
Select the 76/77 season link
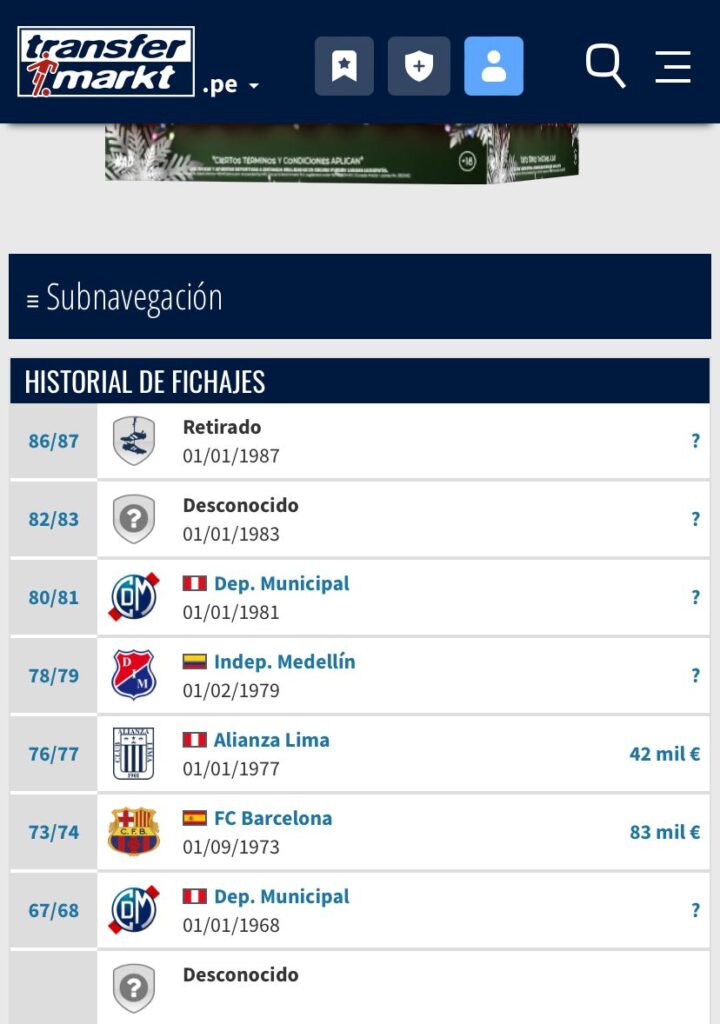[53, 754]
